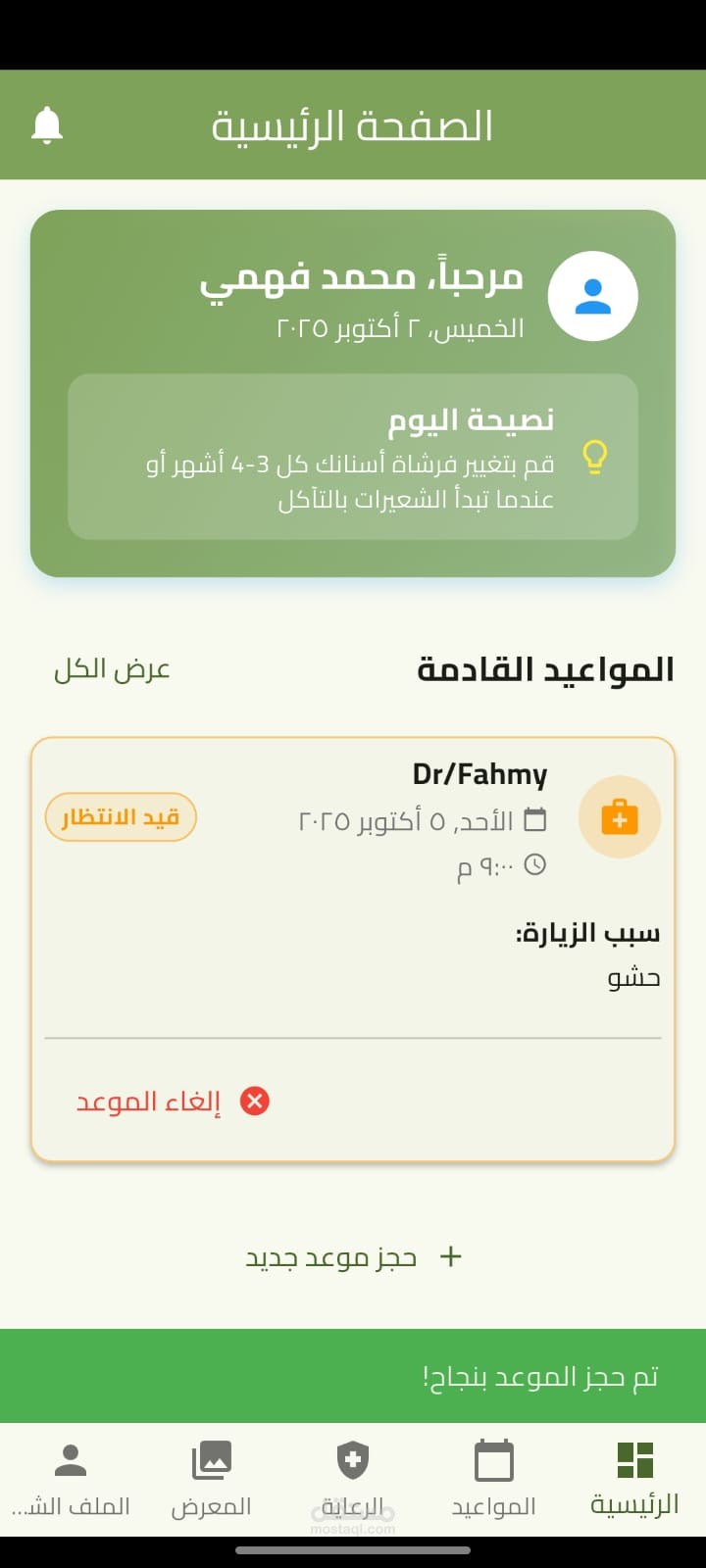The image size is (706, 1568).
Task: Click the red X icon beside إلغاء الموعد
Action: point(255,1101)
